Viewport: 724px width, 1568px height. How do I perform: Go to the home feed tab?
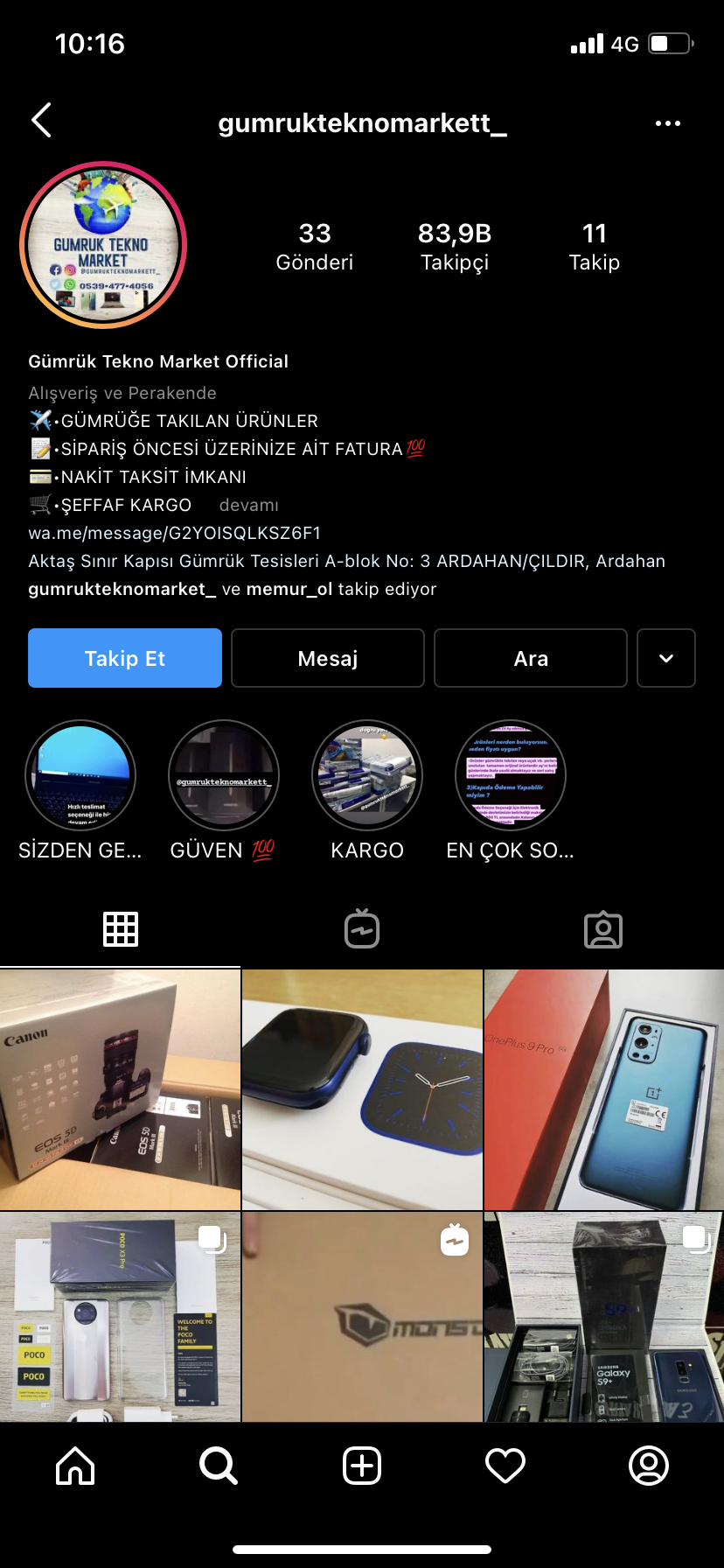point(75,1465)
